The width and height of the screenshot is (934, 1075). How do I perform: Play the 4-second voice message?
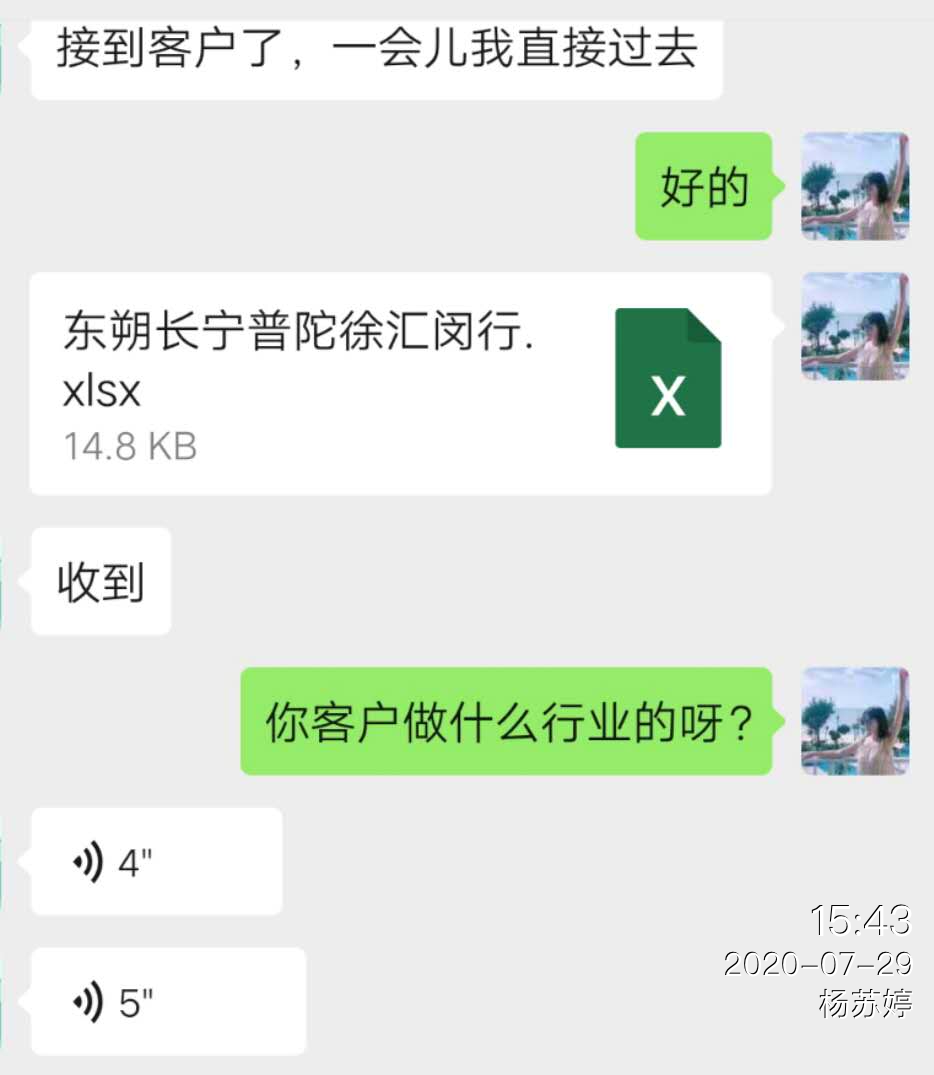click(156, 861)
